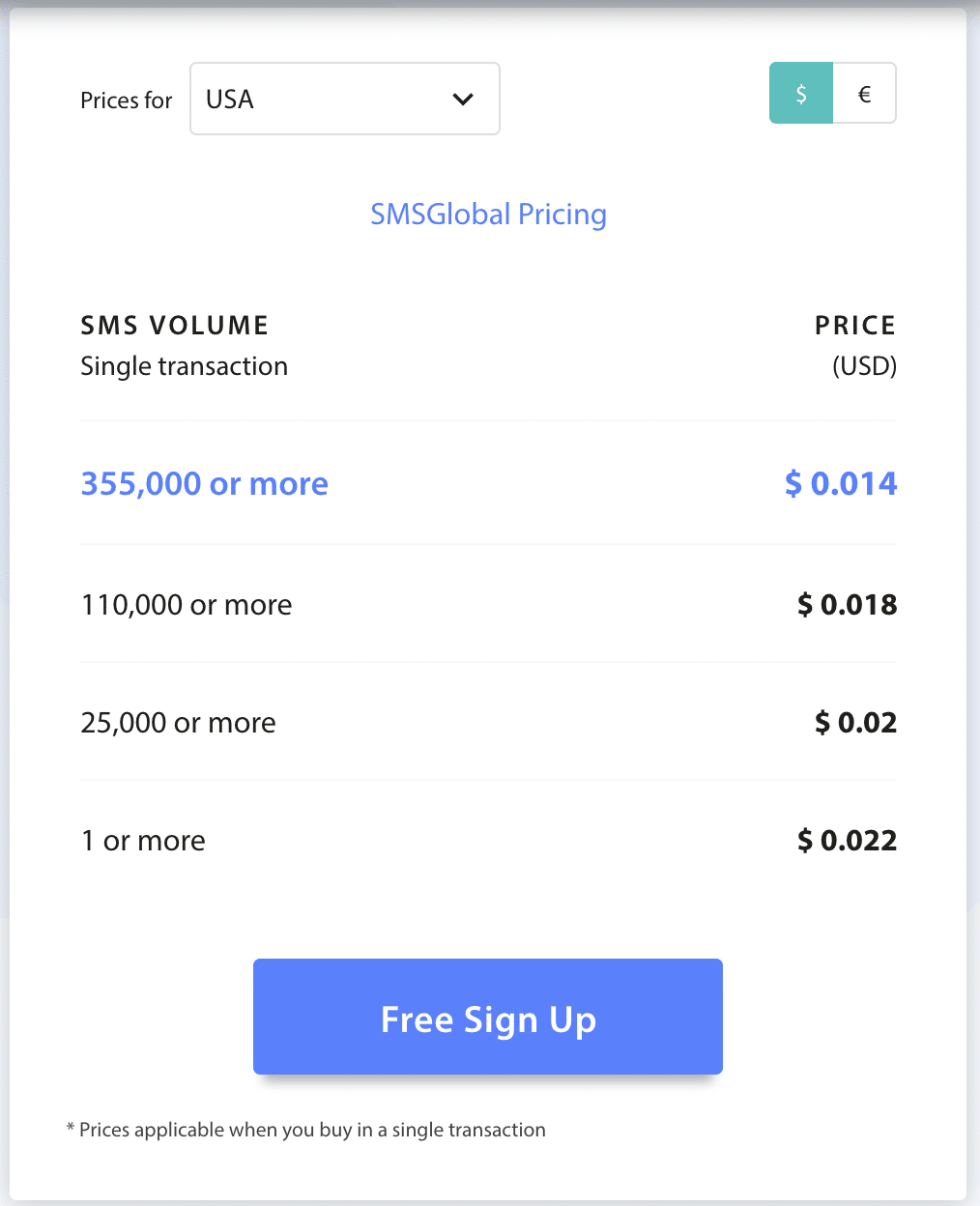This screenshot has width=980, height=1206.
Task: Select the 25,000 or more tier
Action: click(178, 722)
